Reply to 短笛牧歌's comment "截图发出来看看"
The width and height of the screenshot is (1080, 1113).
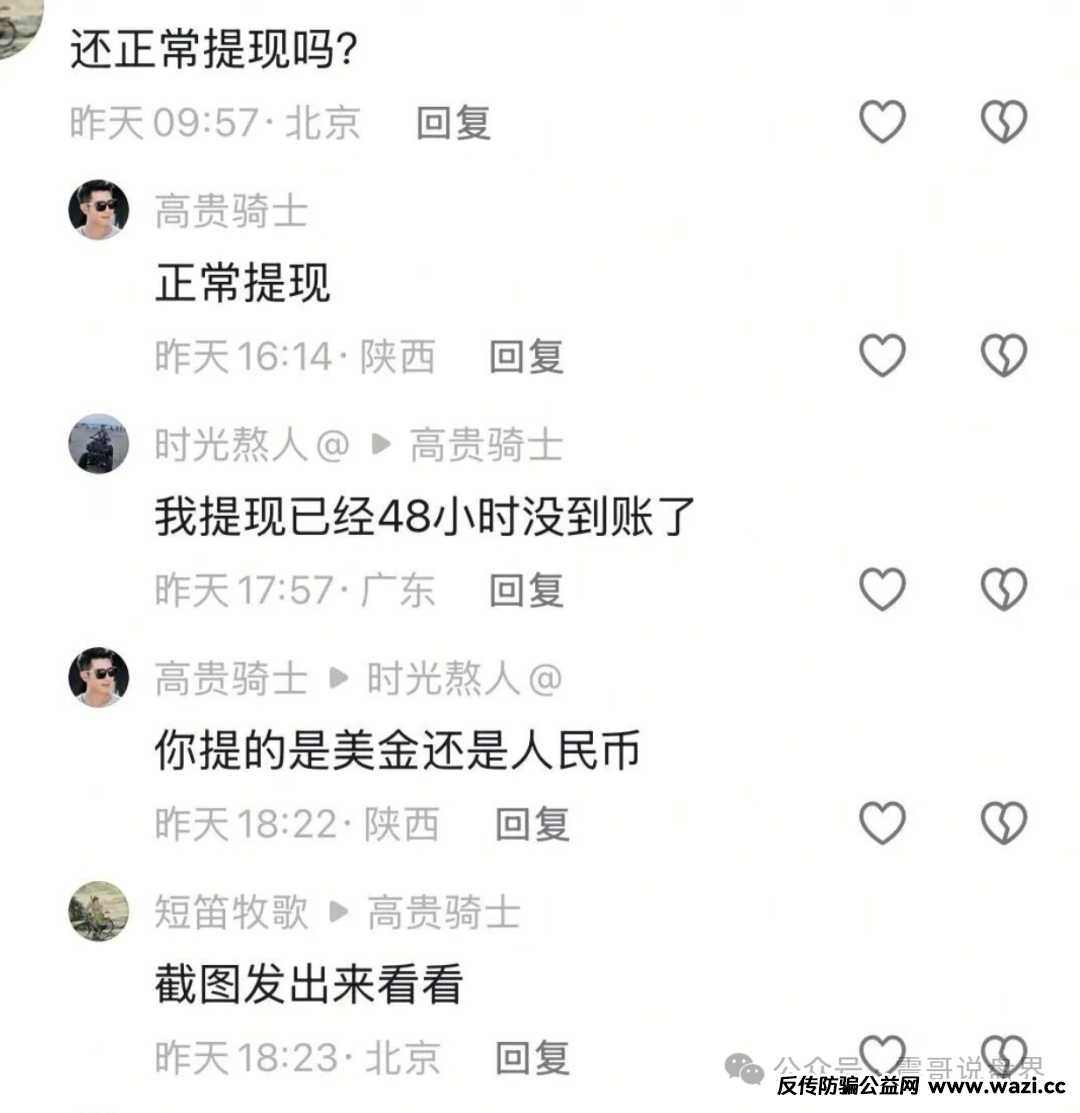click(x=532, y=1058)
